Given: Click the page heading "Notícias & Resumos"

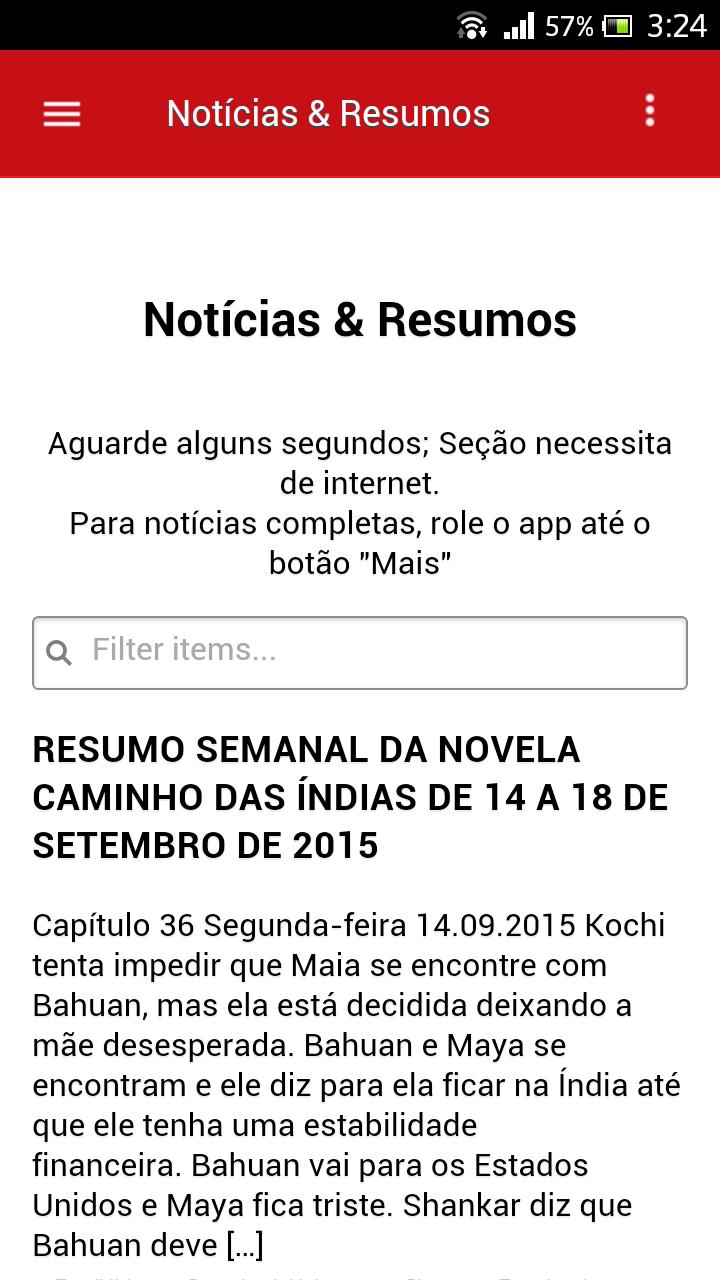Looking at the screenshot, I should 360,319.
